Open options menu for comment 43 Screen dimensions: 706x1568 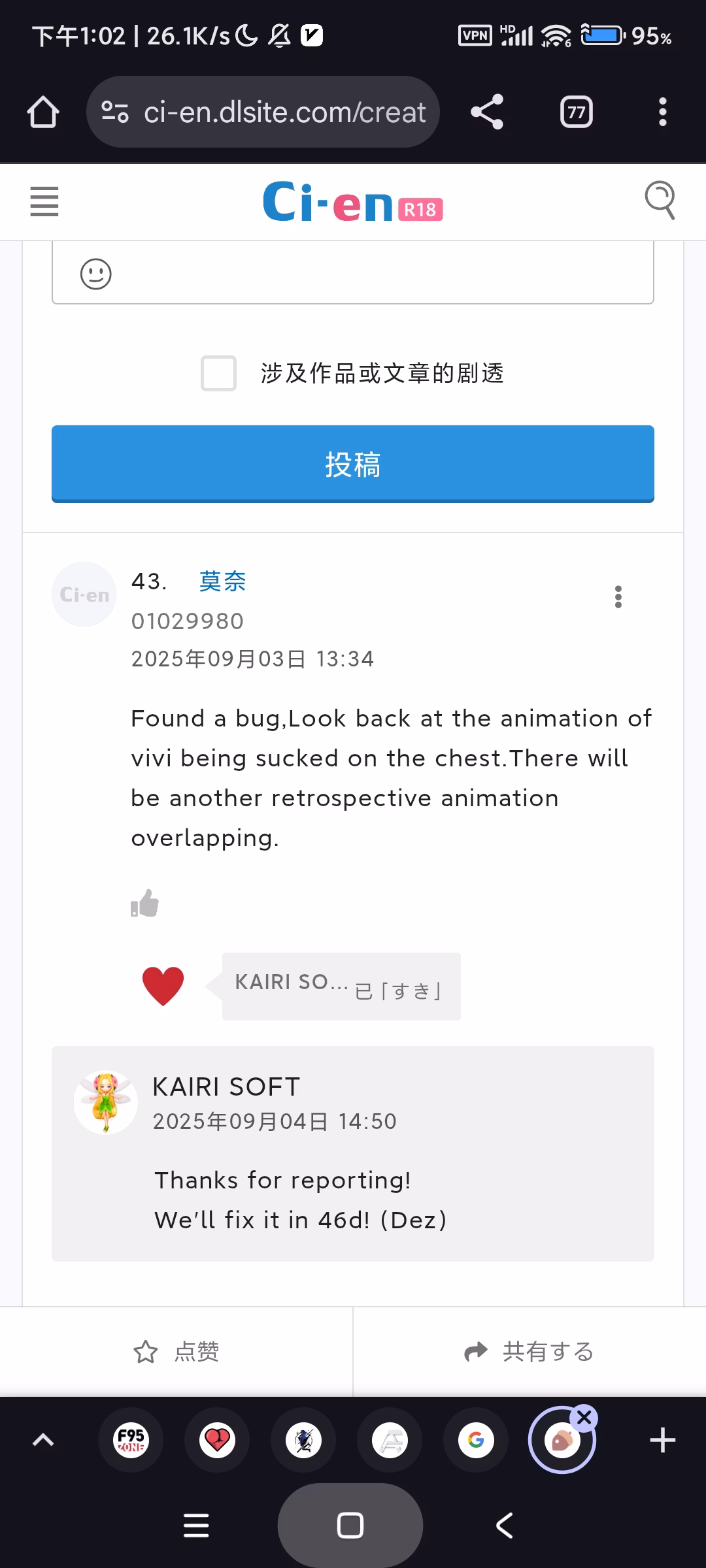tap(618, 596)
